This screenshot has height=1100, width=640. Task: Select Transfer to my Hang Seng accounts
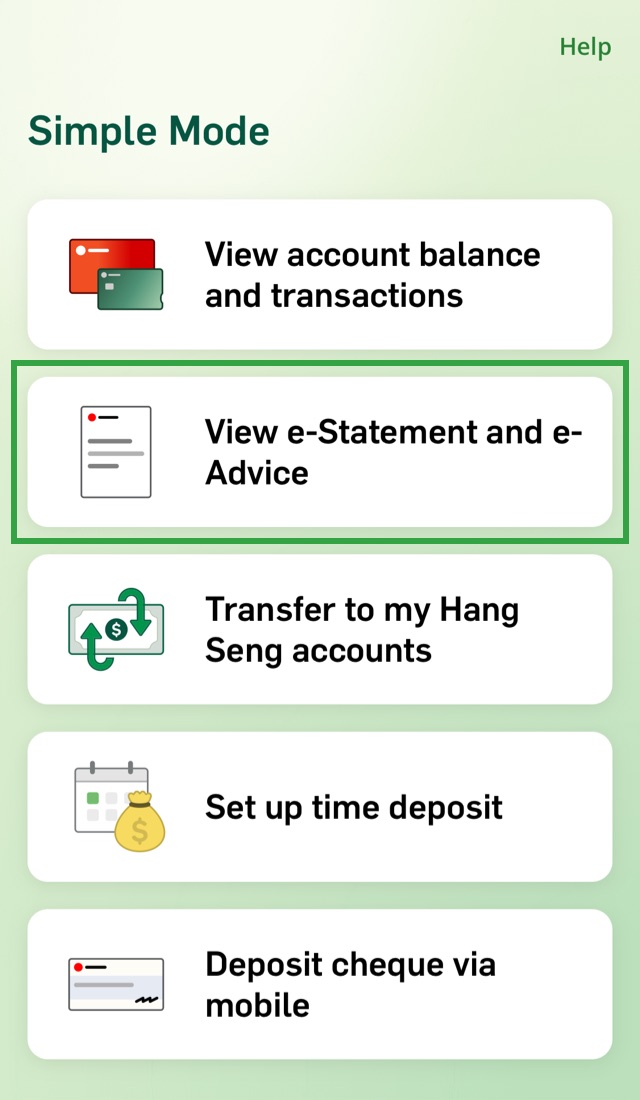(x=320, y=630)
